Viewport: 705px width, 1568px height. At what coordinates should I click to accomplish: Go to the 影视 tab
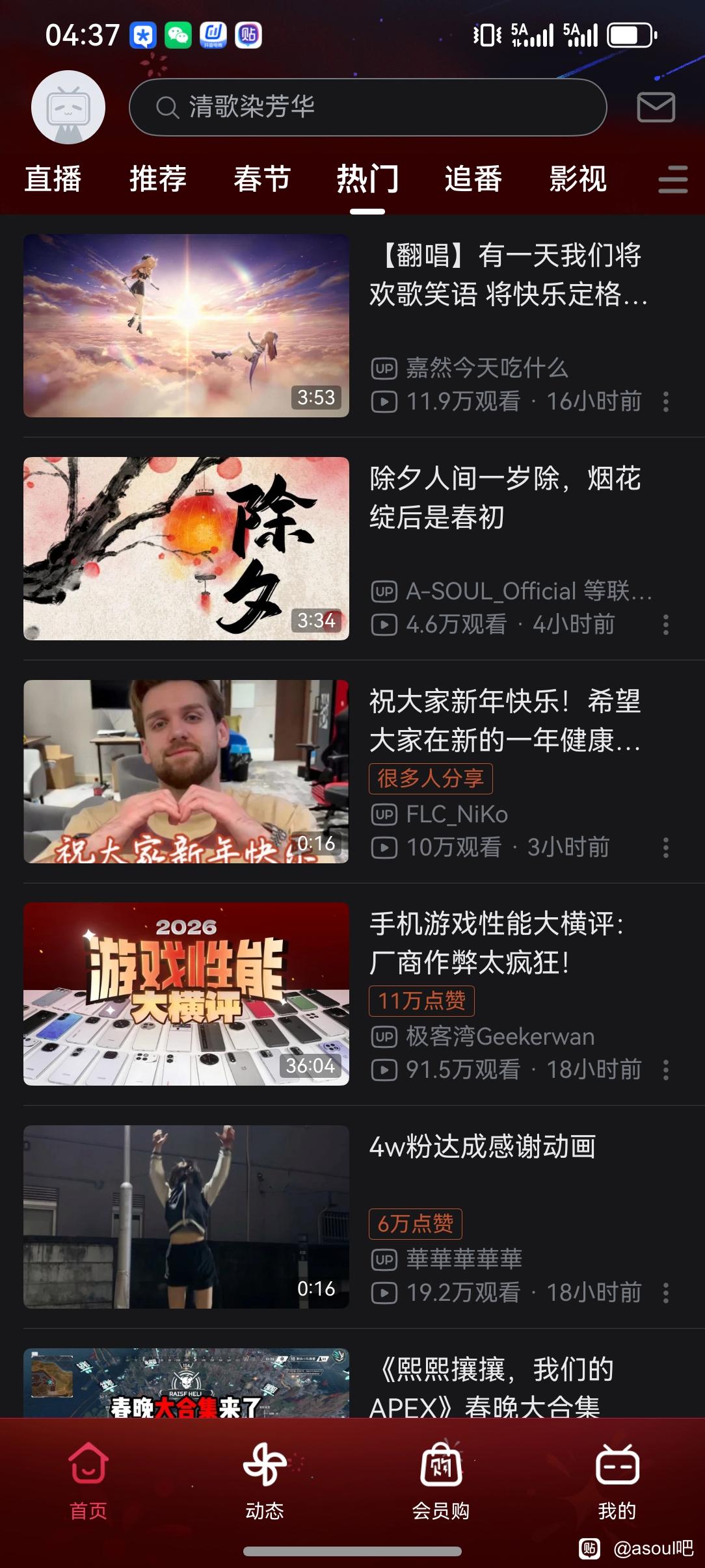pos(578,179)
